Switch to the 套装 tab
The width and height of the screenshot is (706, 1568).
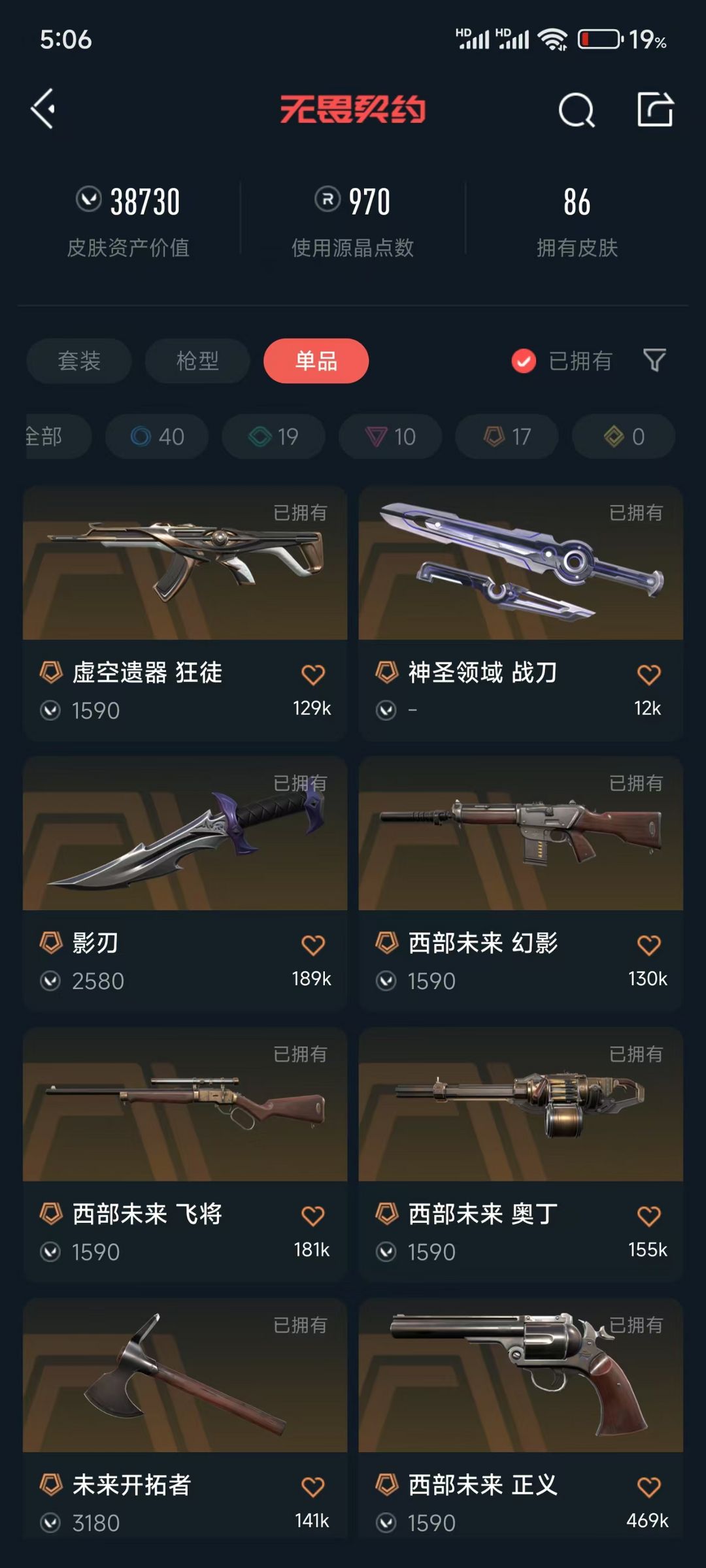coord(79,361)
